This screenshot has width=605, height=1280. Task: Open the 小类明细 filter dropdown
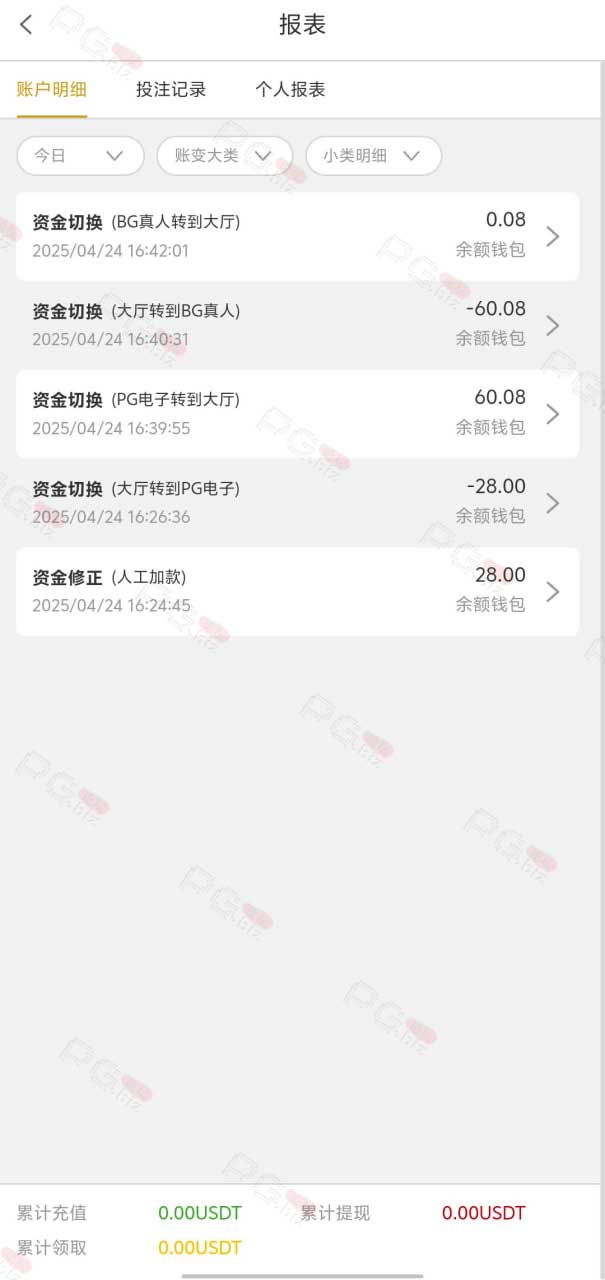coord(374,156)
